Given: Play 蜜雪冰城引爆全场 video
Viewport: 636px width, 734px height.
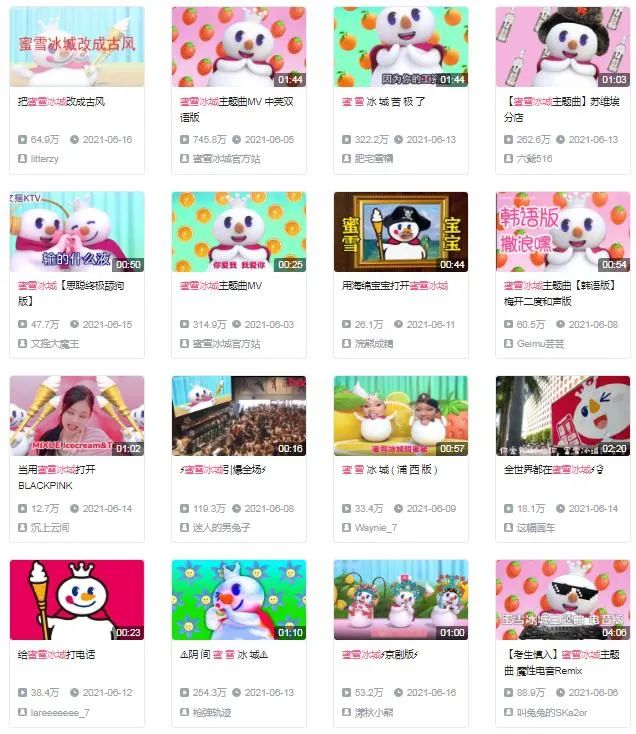Looking at the screenshot, I should 238,416.
